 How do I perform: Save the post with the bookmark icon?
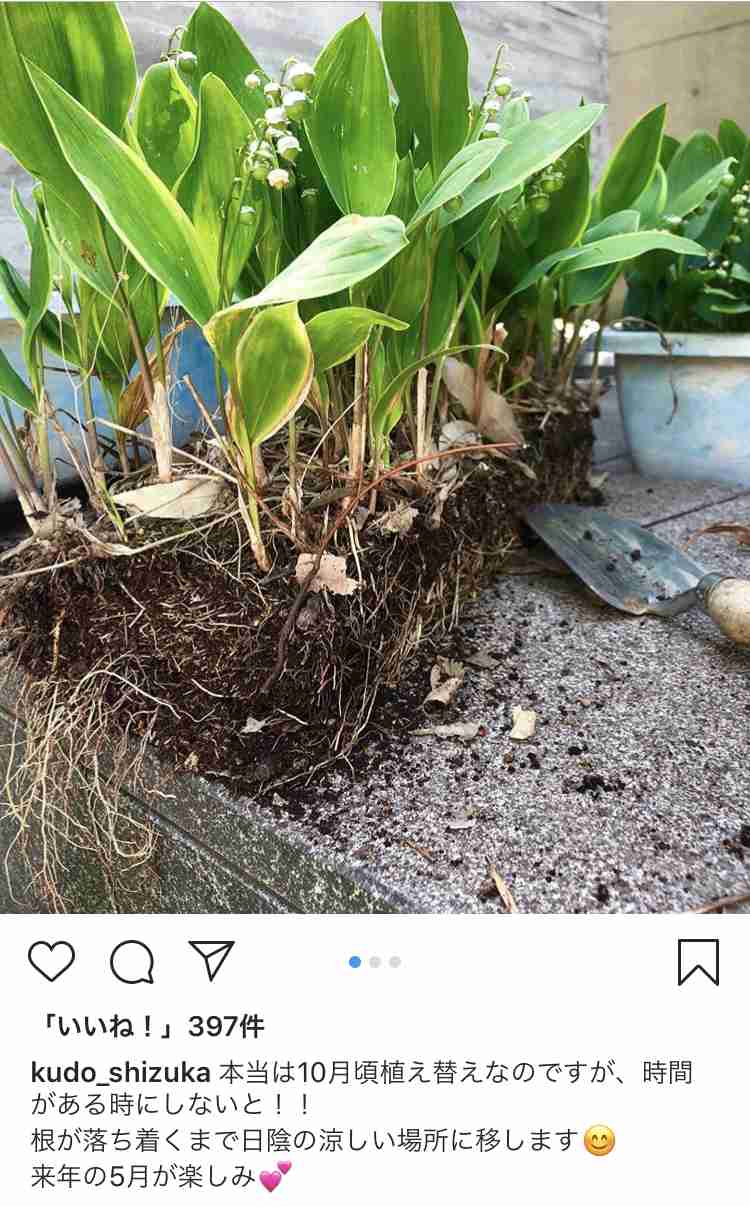coord(698,962)
